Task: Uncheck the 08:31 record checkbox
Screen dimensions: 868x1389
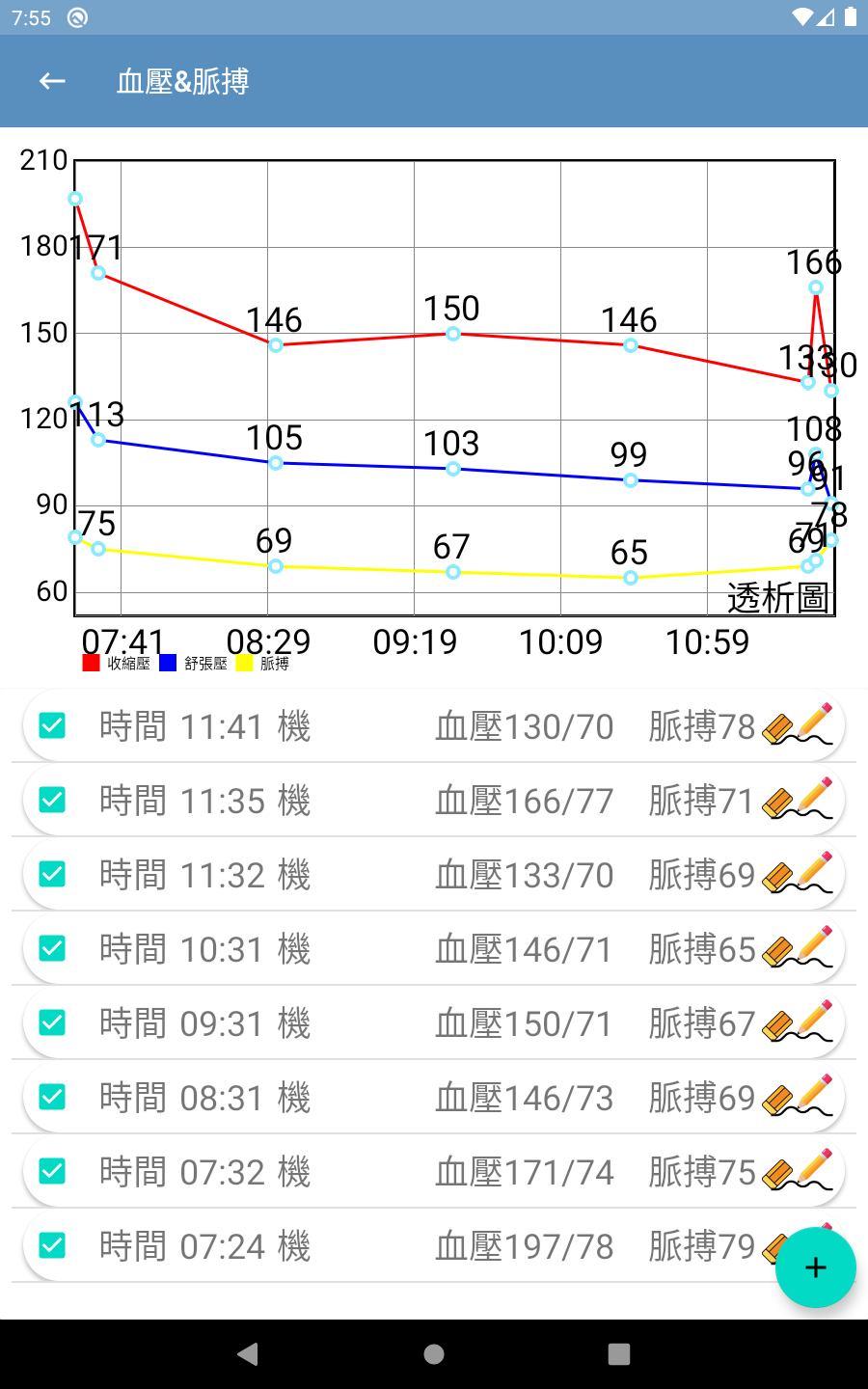Action: 52,1097
